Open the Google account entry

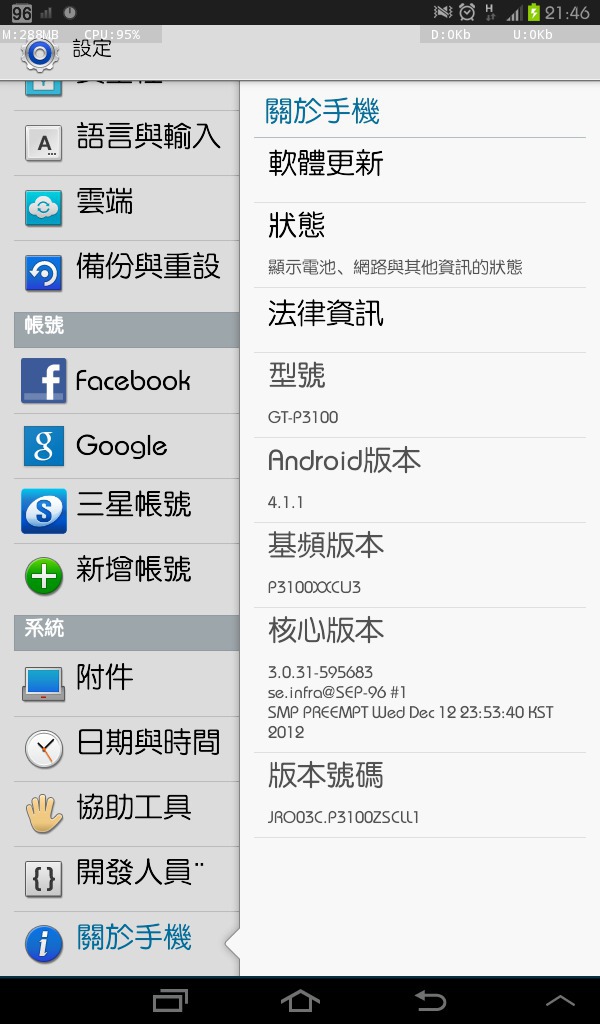point(127,445)
